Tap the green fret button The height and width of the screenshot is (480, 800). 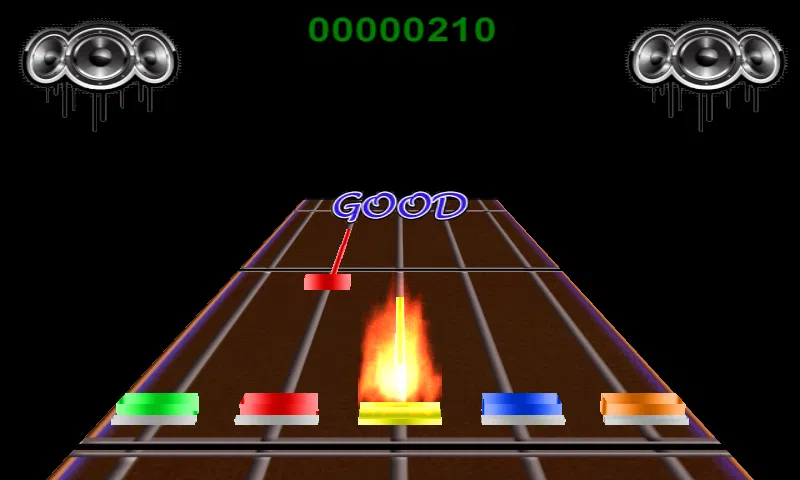157,407
